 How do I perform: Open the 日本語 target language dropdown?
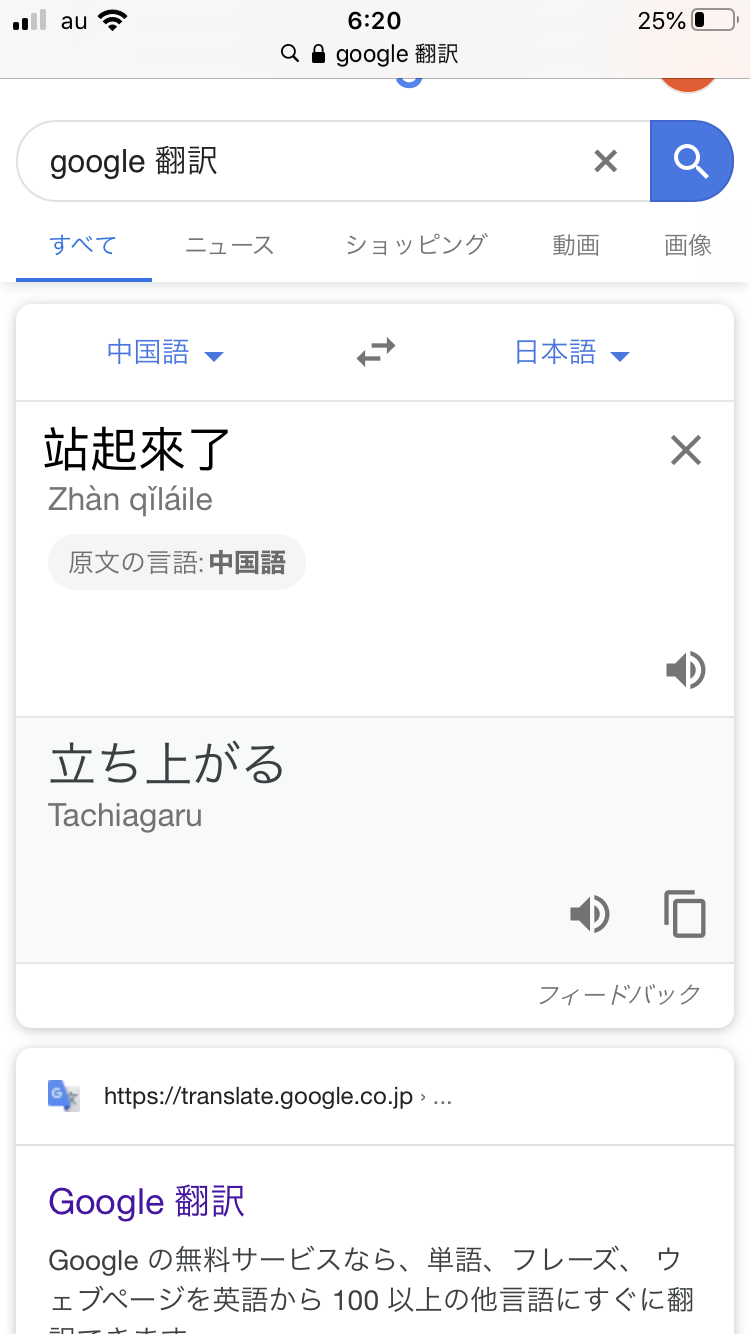coord(571,353)
